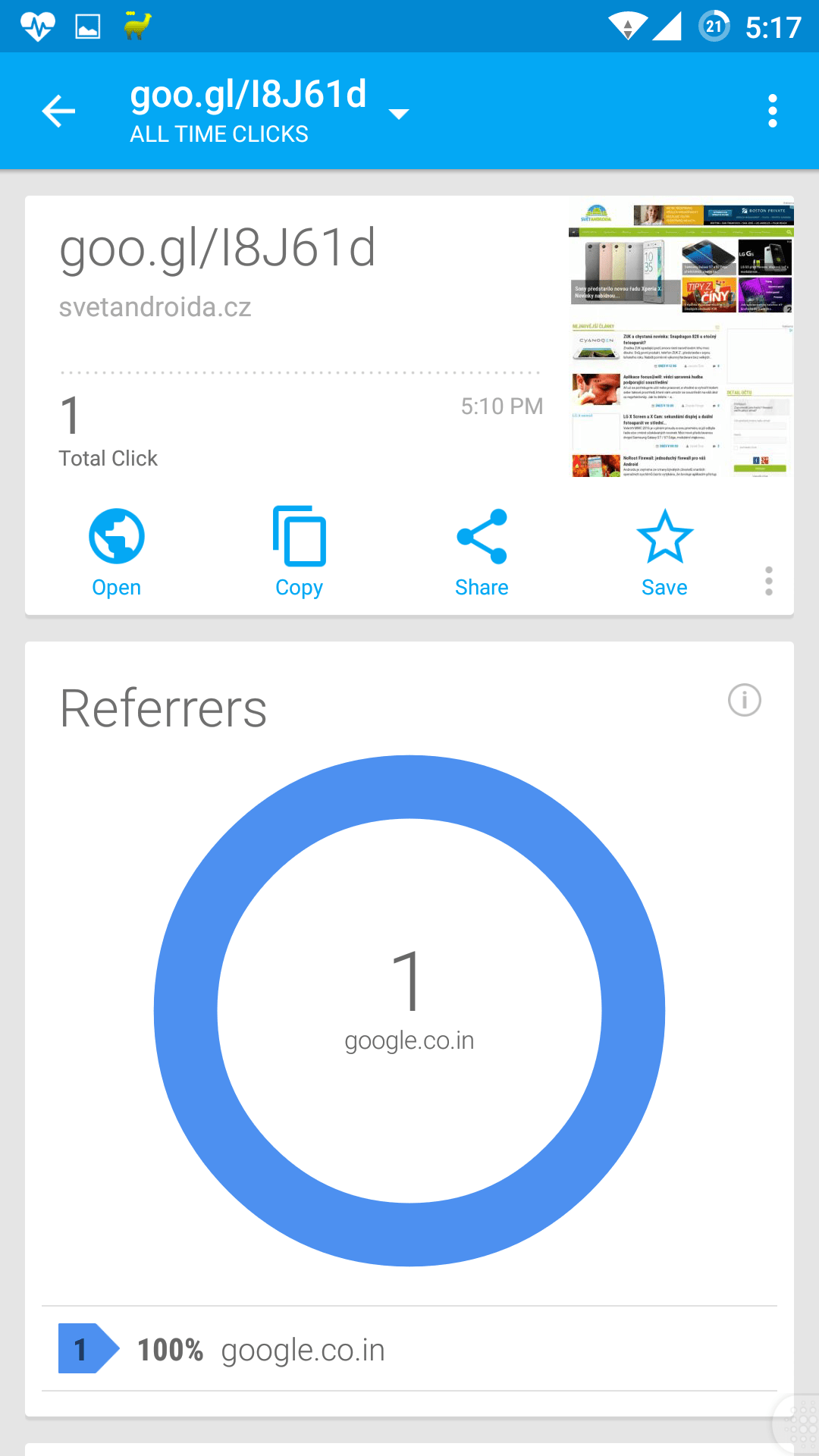The height and width of the screenshot is (1456, 819).
Task: View Referrers info icon
Action: point(744,700)
